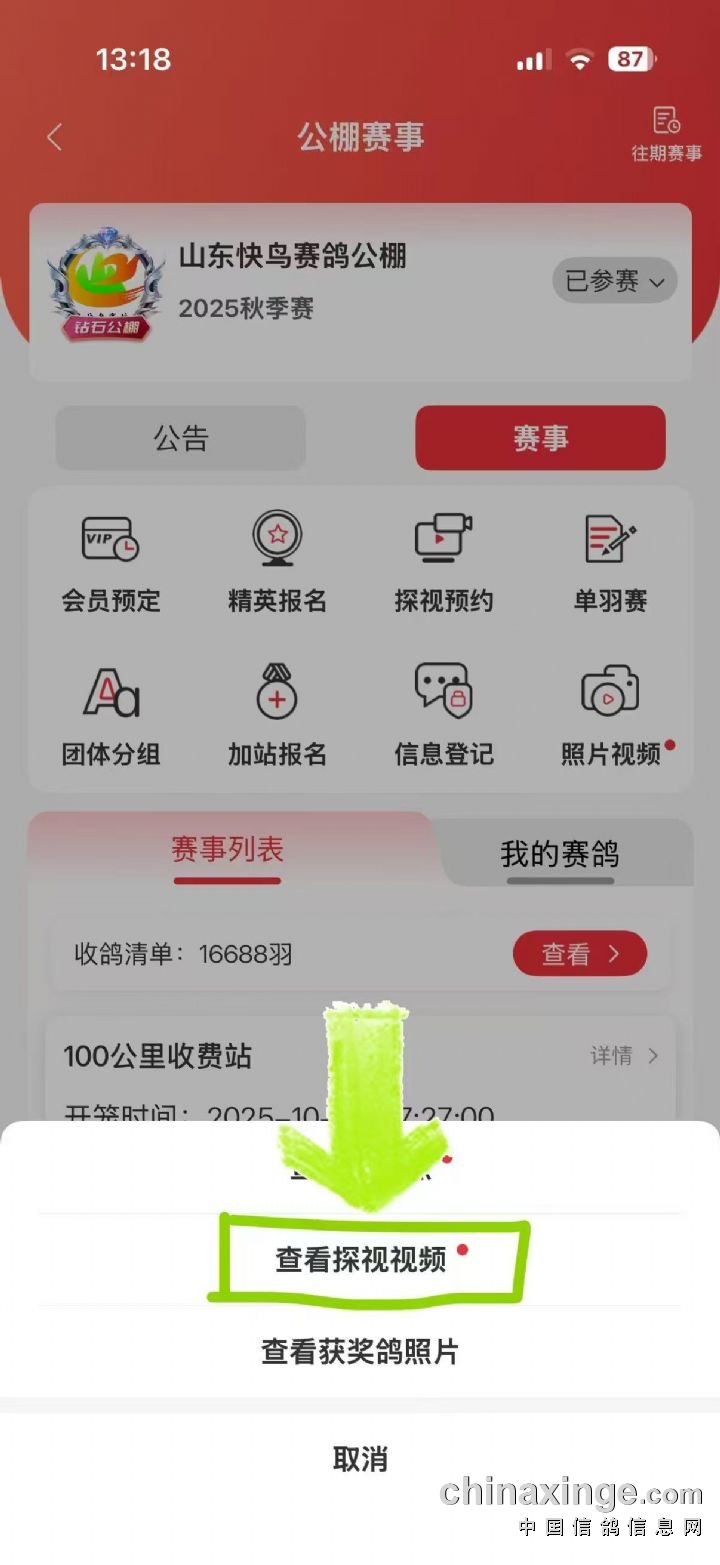Open 照片视频

610,716
